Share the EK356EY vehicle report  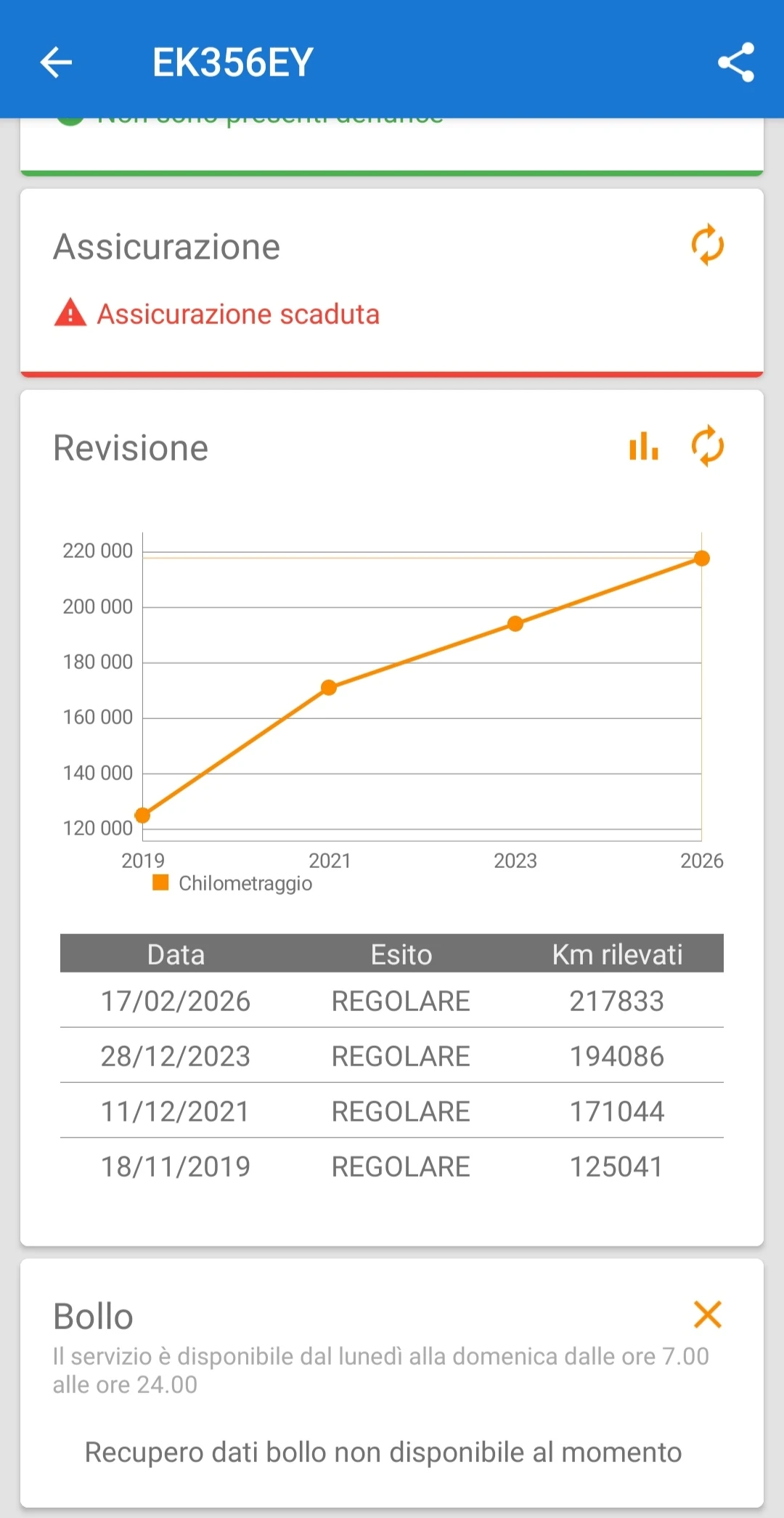coord(736,62)
